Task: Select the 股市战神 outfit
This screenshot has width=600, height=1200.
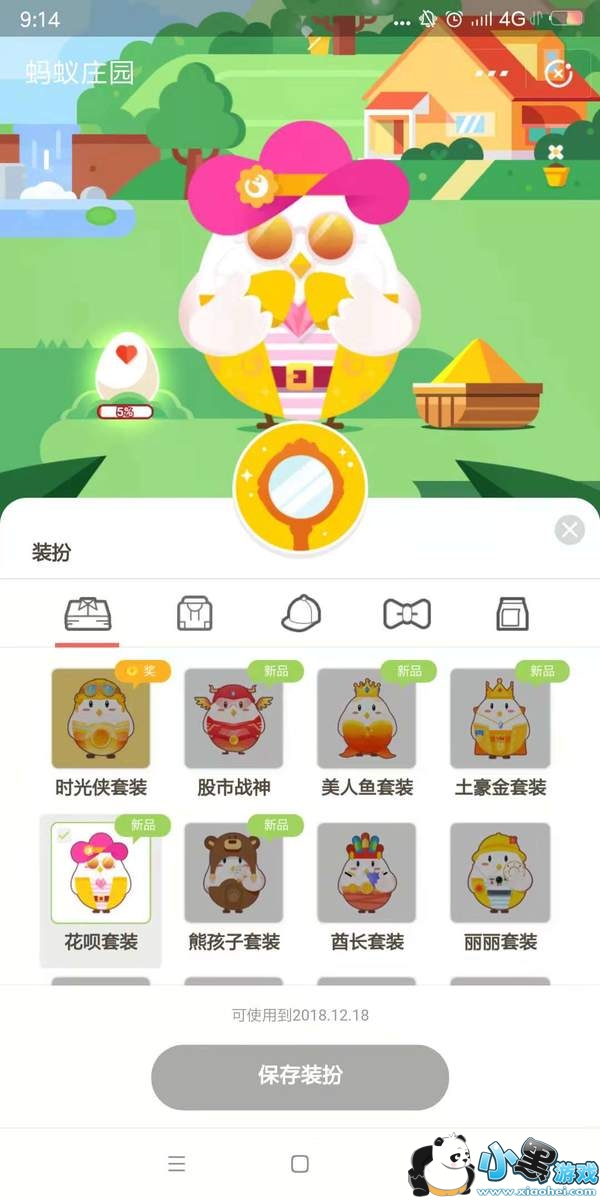Action: (234, 719)
